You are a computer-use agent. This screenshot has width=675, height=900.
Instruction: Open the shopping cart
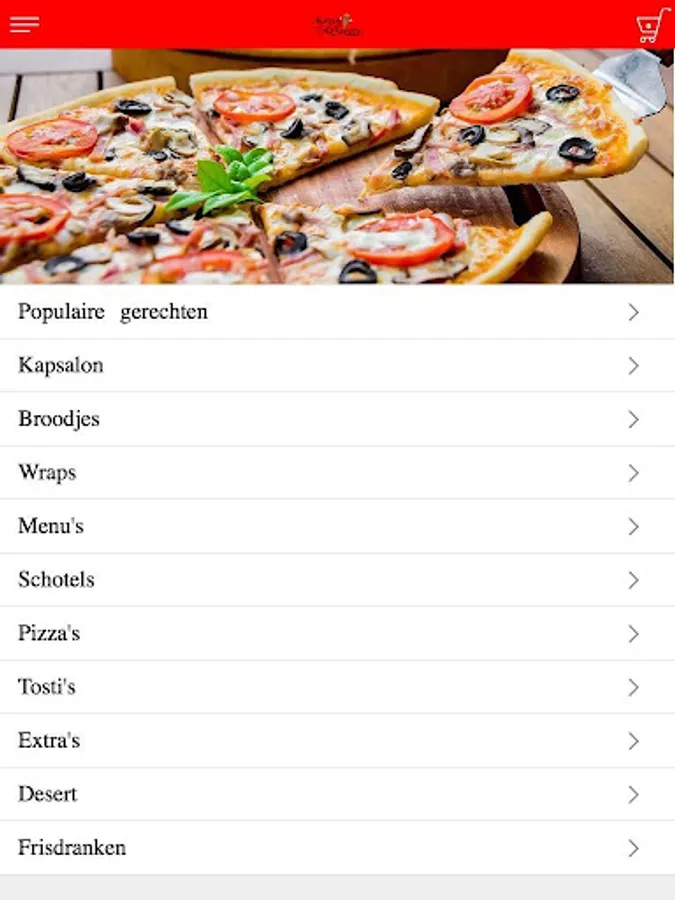tap(652, 25)
